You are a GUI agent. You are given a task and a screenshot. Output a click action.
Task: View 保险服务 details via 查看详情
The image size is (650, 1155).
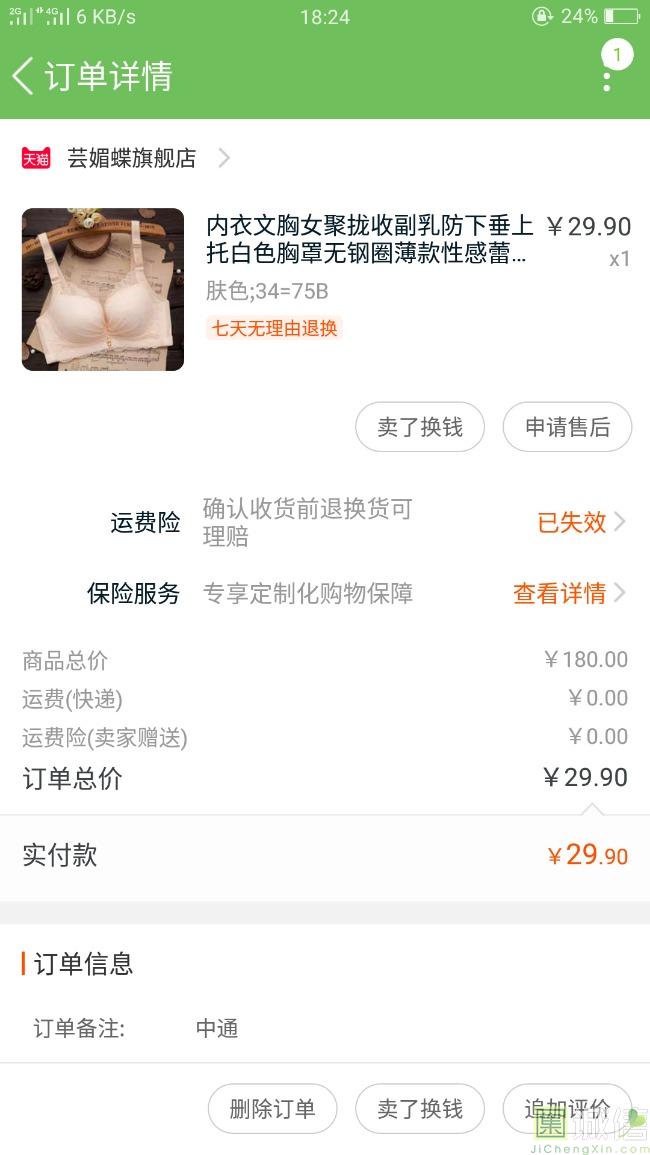[568, 593]
